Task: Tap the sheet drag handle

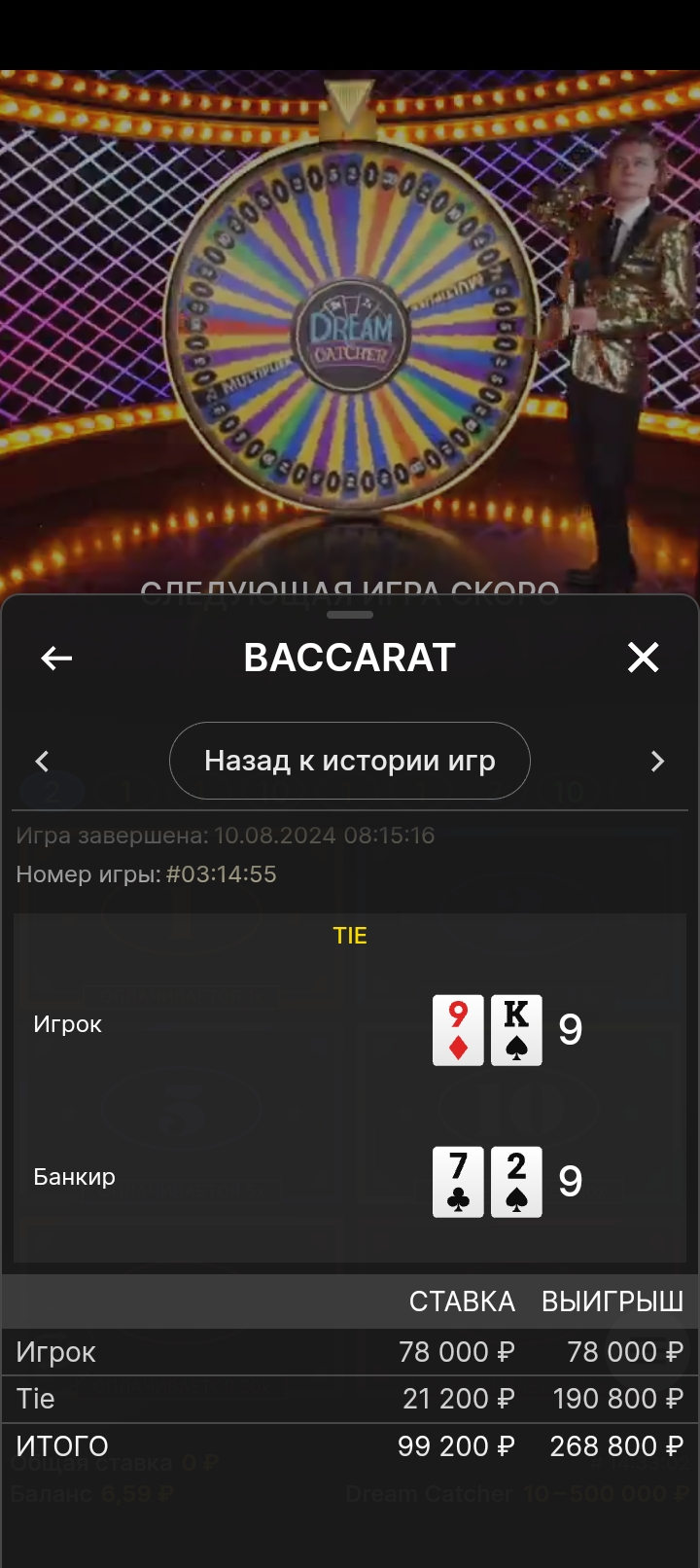Action: tap(350, 615)
